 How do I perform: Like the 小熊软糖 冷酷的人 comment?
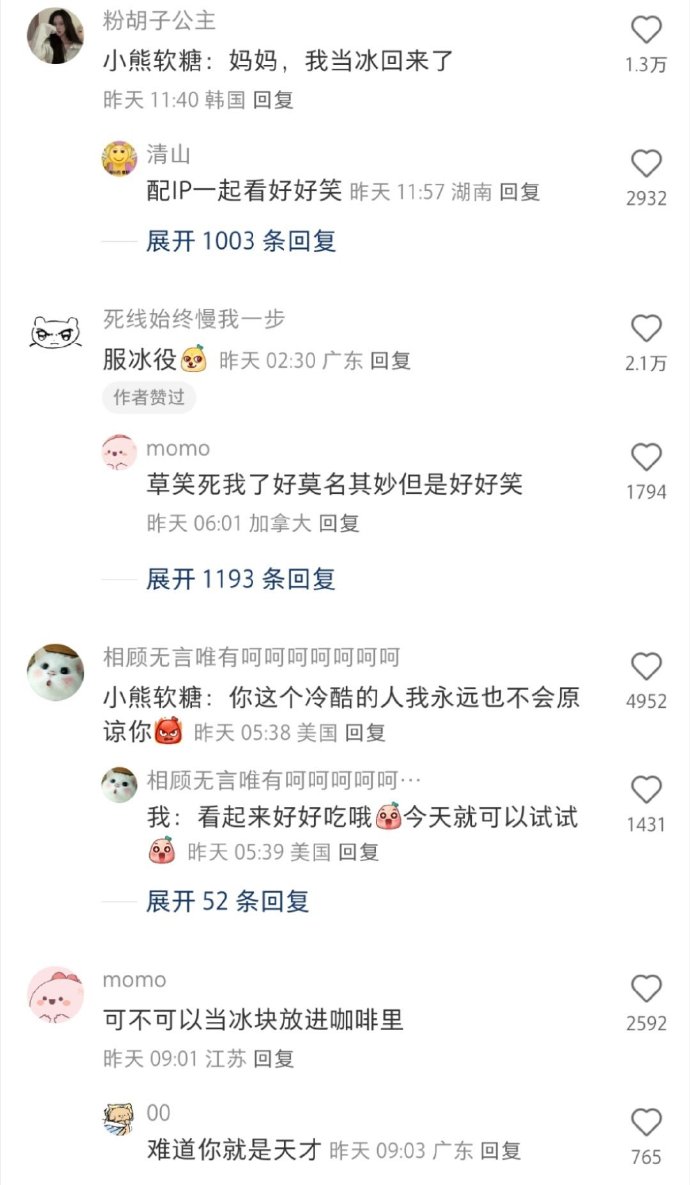coord(646,667)
